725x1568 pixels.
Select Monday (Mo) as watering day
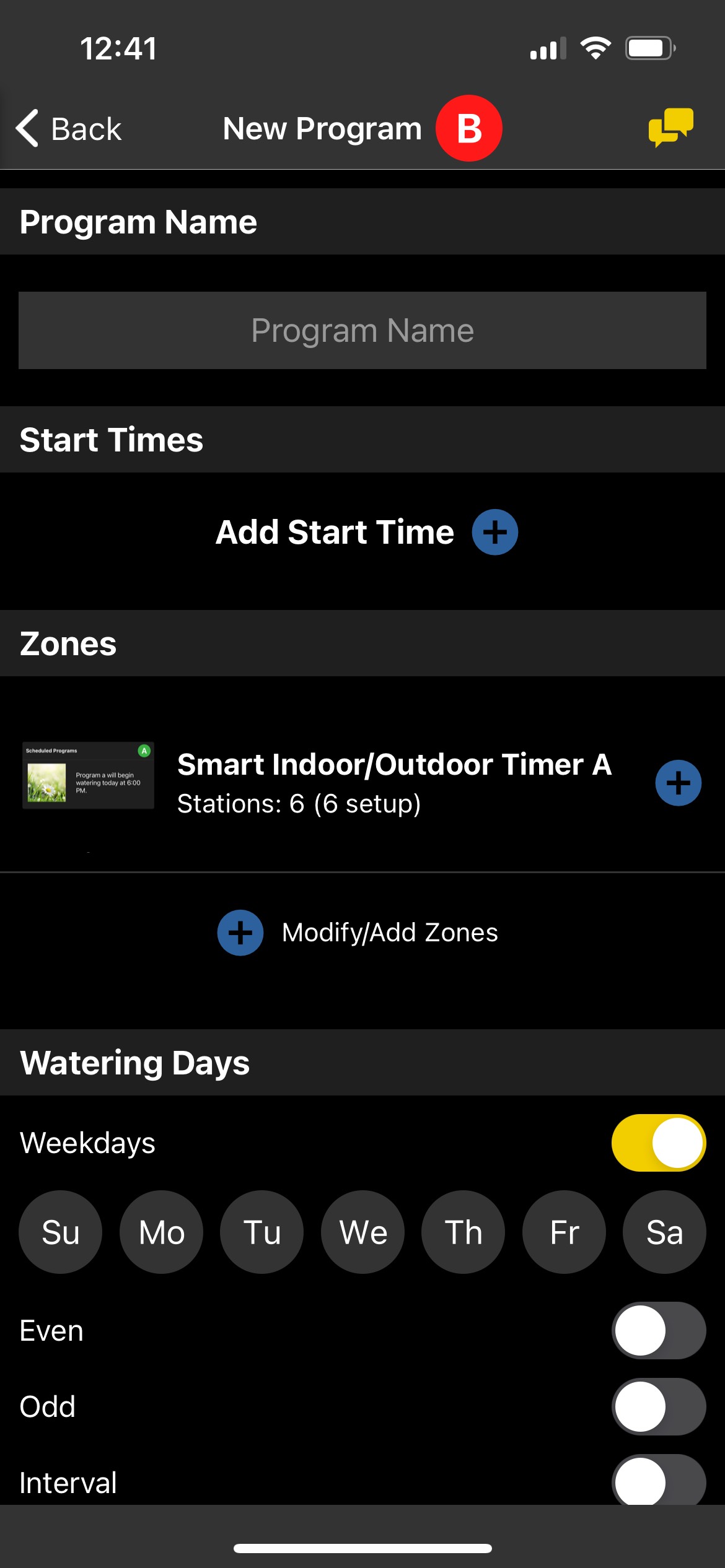pos(161,1232)
